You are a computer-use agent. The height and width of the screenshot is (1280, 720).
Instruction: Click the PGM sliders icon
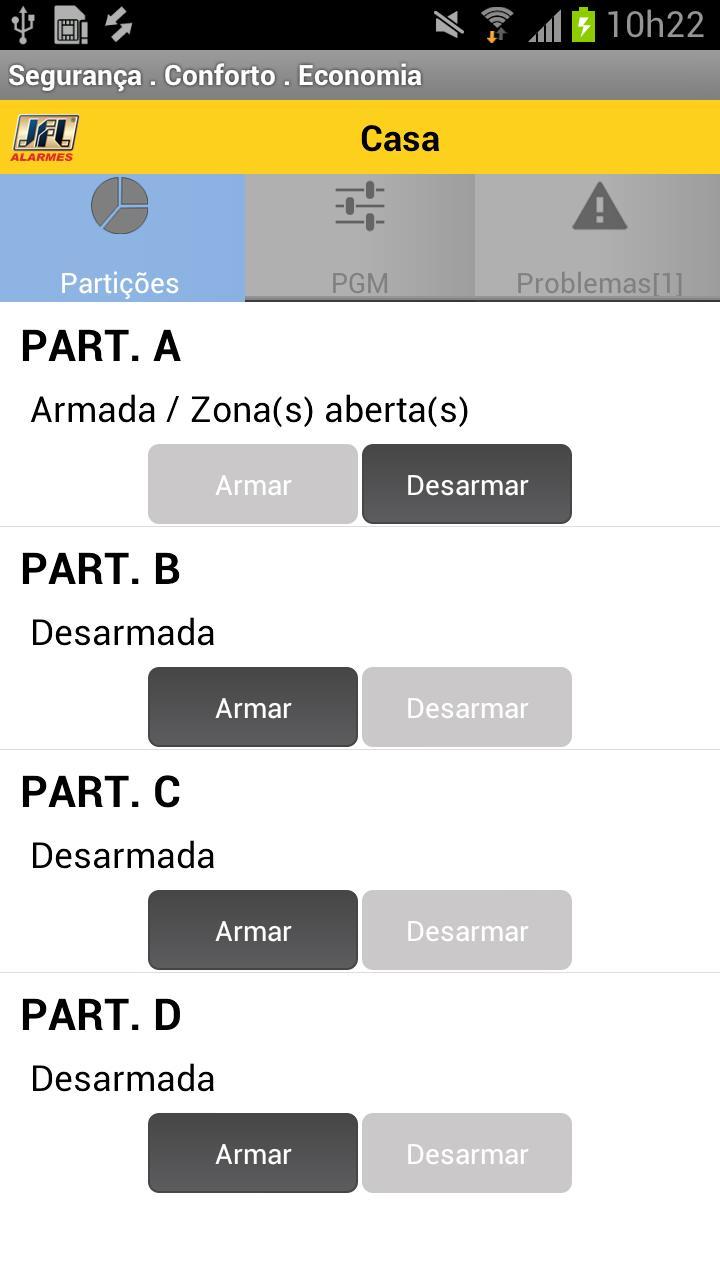358,205
